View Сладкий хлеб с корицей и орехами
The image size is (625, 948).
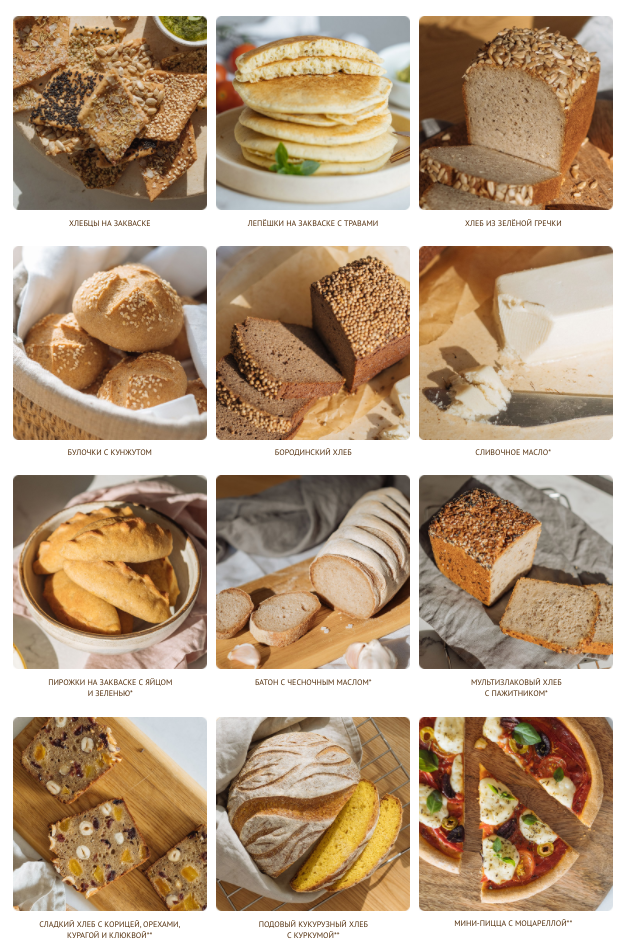(110, 813)
